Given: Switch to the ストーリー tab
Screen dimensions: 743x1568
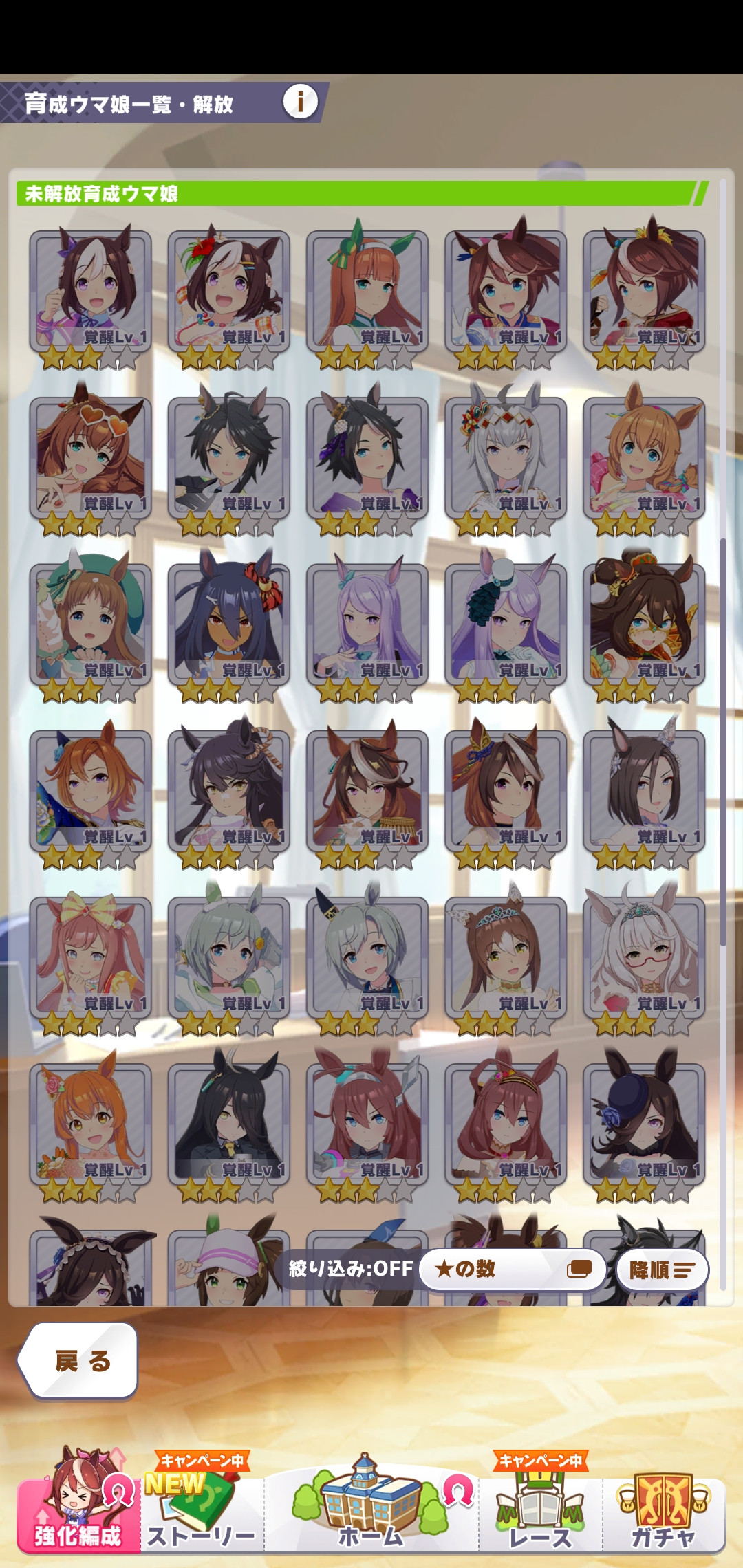Looking at the screenshot, I should (x=201, y=1513).
